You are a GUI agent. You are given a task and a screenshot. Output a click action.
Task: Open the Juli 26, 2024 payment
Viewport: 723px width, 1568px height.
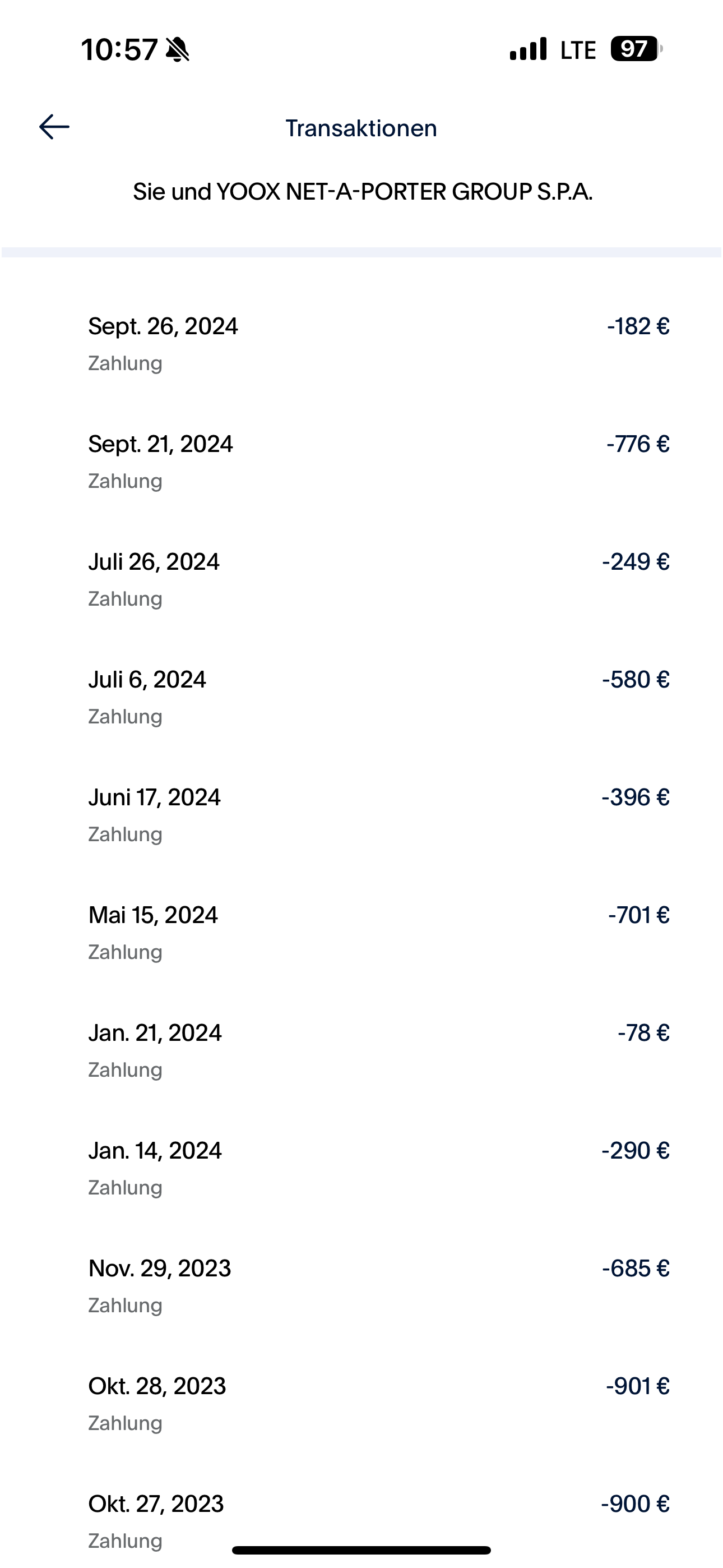361,579
